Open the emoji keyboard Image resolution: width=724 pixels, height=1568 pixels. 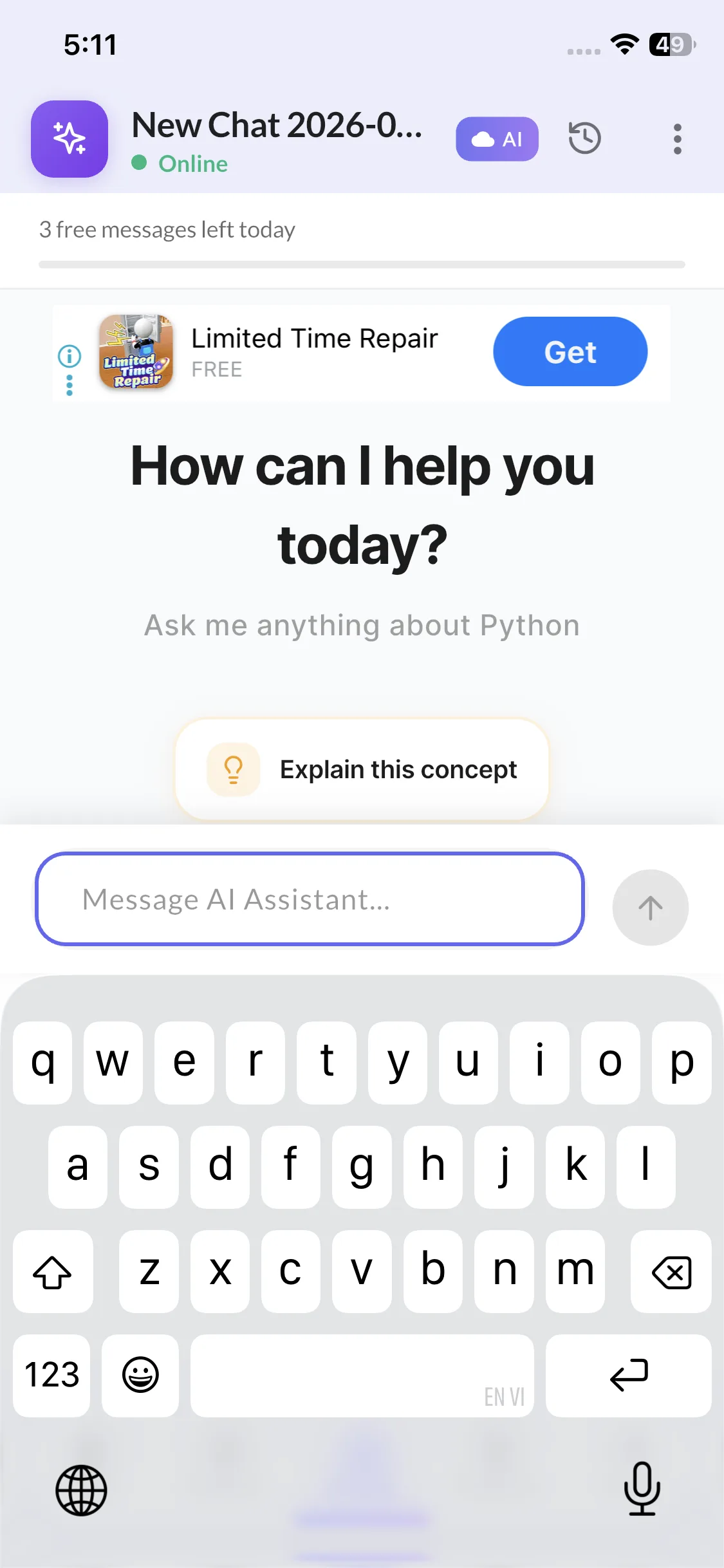140,1376
